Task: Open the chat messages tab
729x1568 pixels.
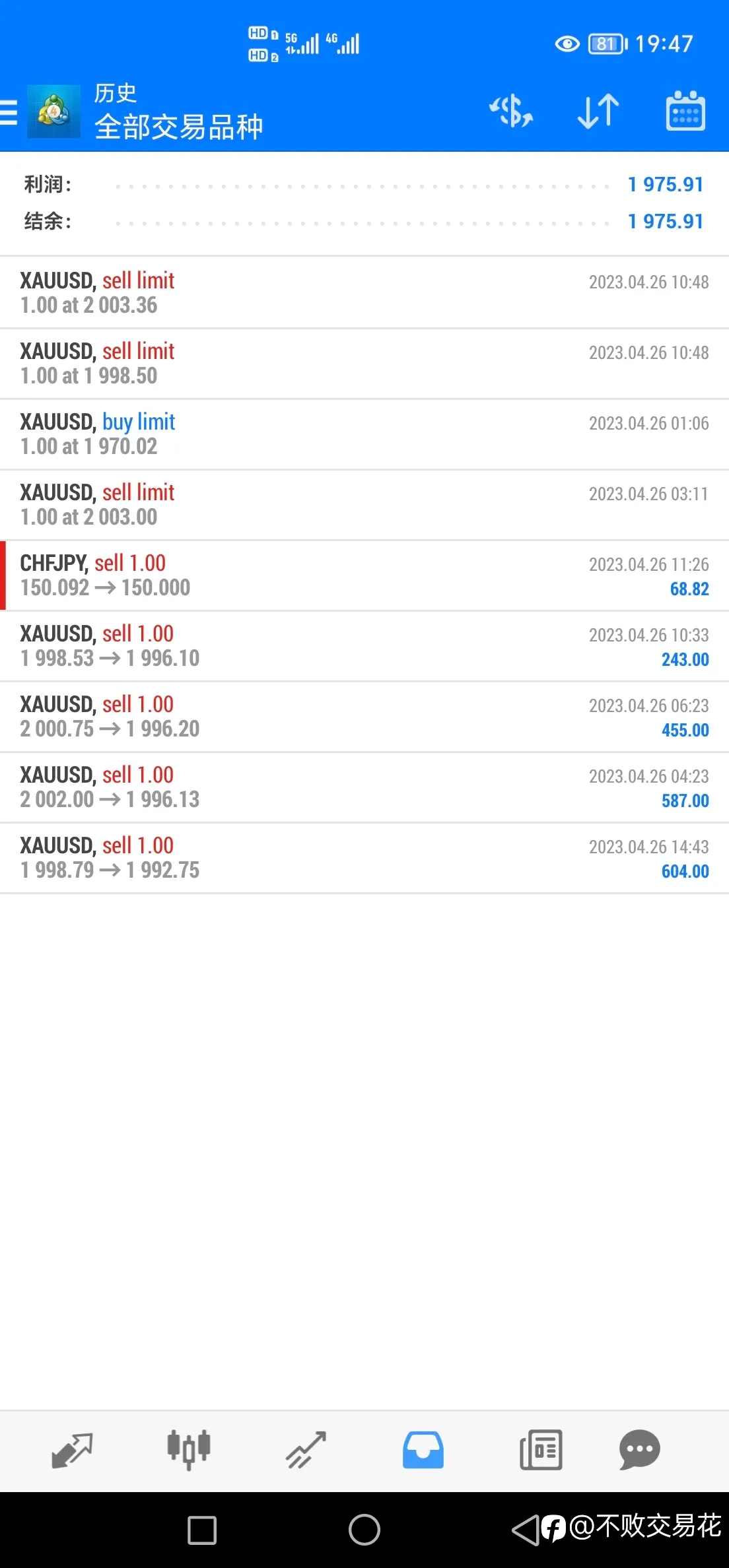Action: pyautogui.click(x=639, y=1451)
